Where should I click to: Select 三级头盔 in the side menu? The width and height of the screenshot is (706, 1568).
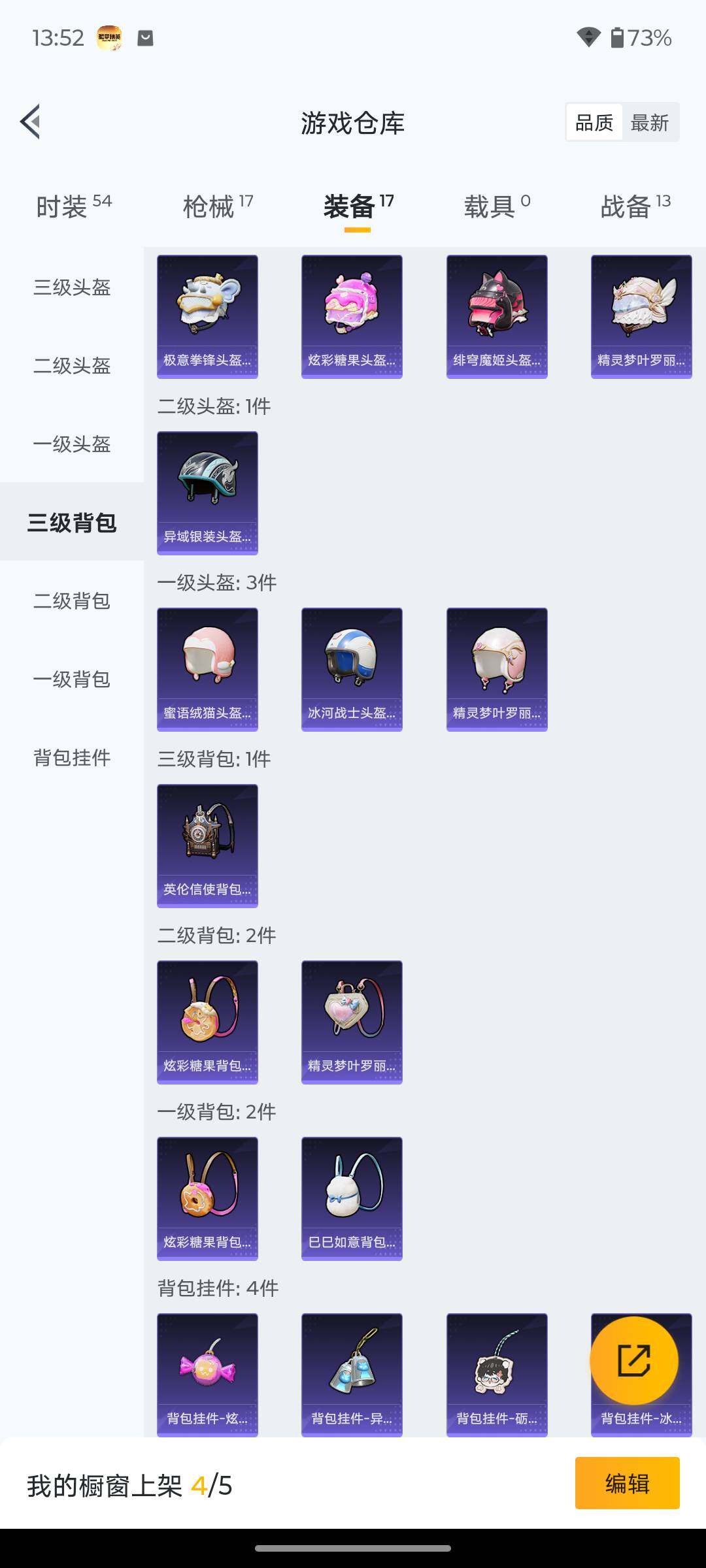point(72,287)
